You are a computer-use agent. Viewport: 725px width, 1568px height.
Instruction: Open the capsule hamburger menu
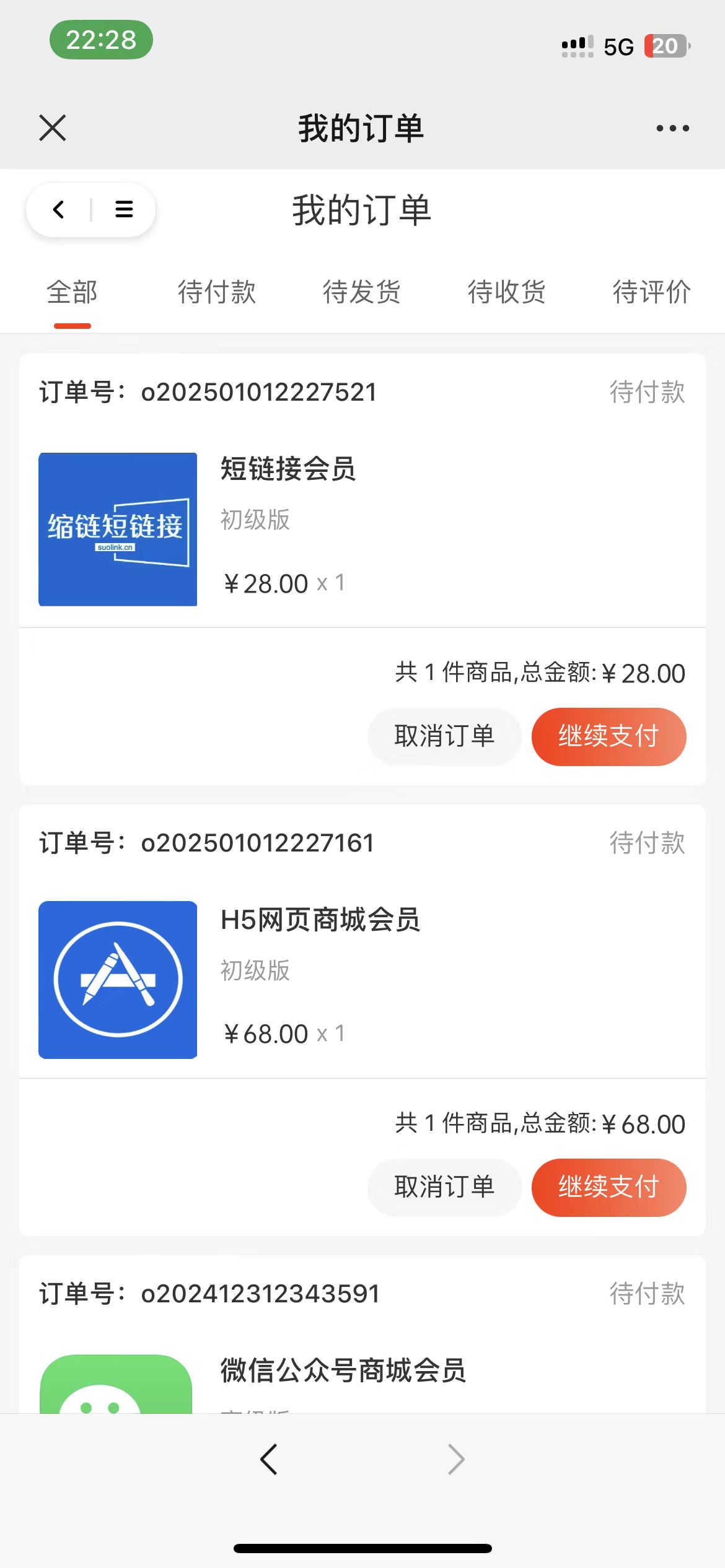[124, 209]
